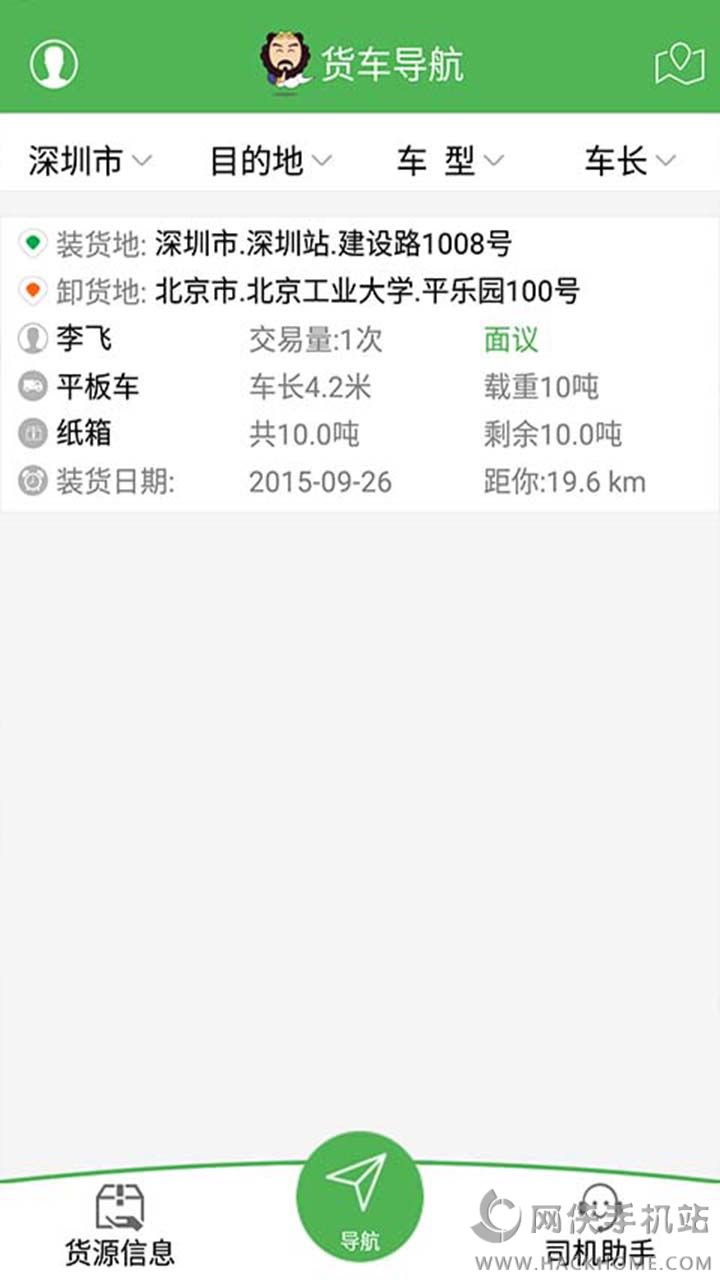
Task: Open the user profile icon
Action: click(x=54, y=64)
